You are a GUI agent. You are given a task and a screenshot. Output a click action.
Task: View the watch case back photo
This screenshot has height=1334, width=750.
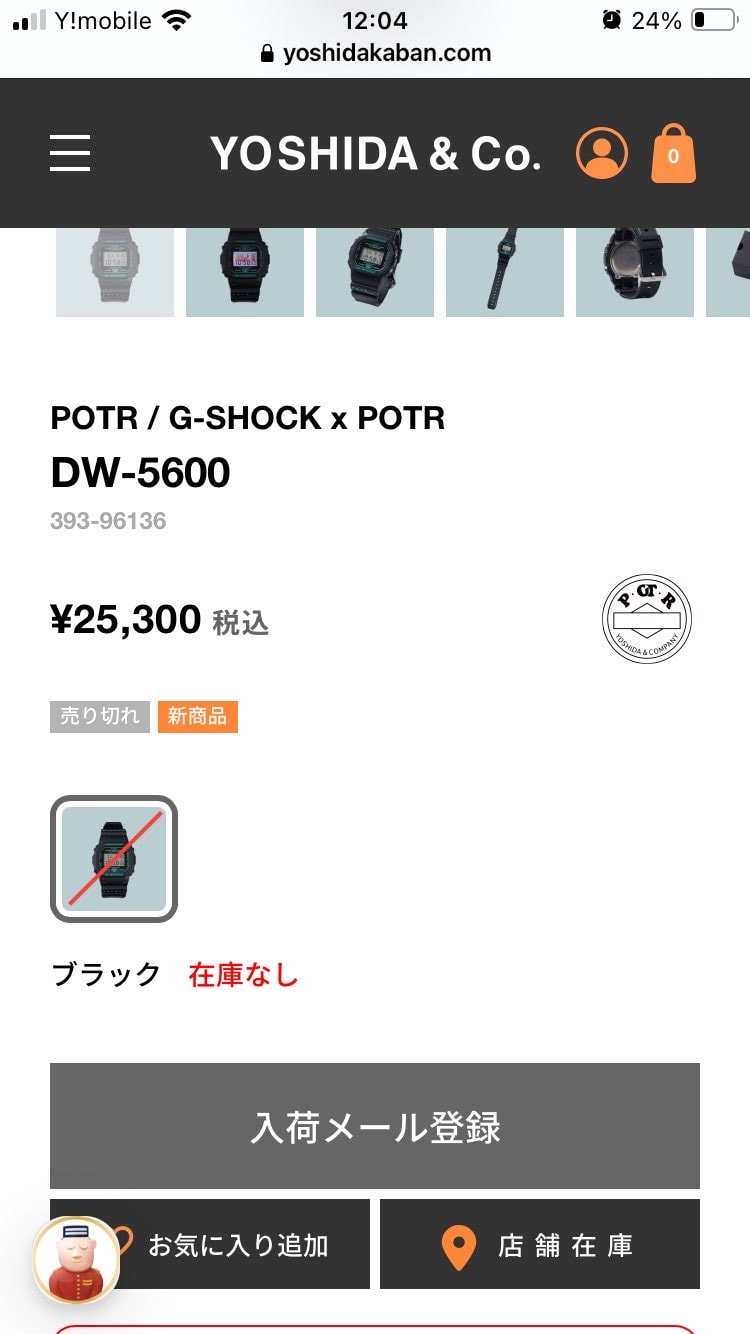(x=635, y=272)
